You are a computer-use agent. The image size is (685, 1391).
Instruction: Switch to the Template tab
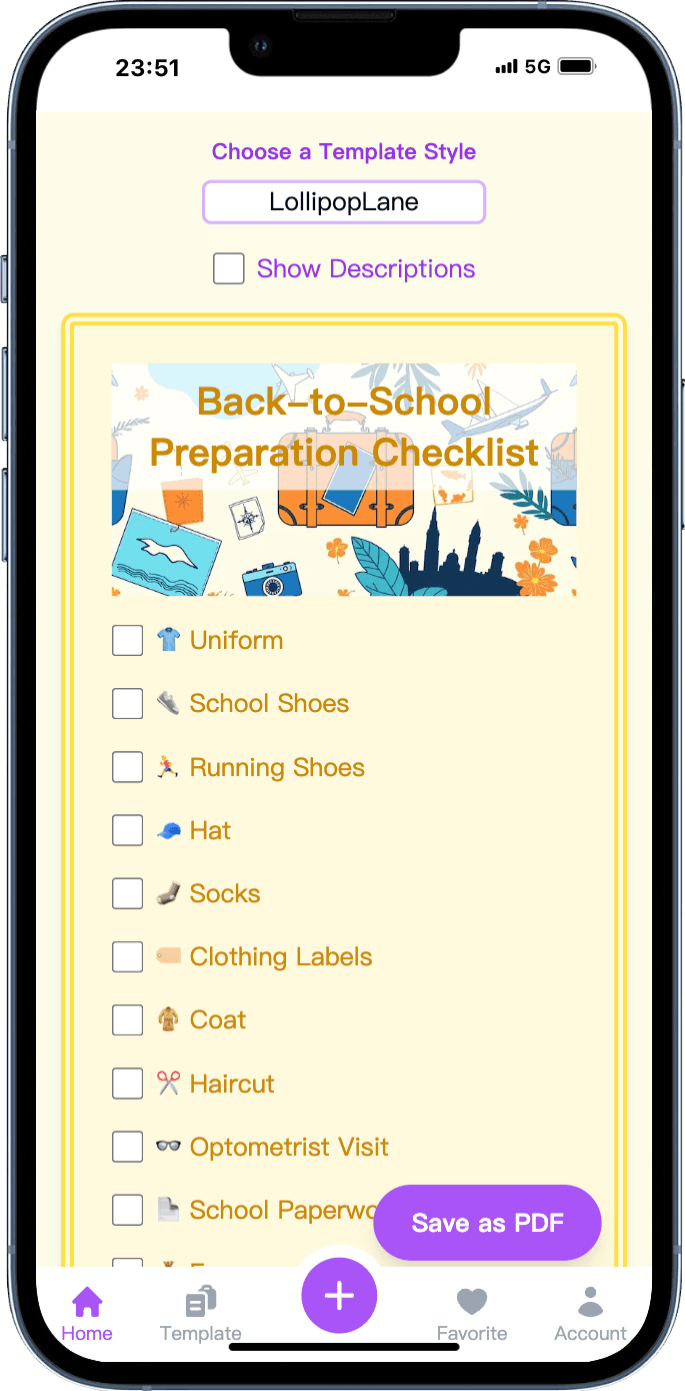point(201,1314)
